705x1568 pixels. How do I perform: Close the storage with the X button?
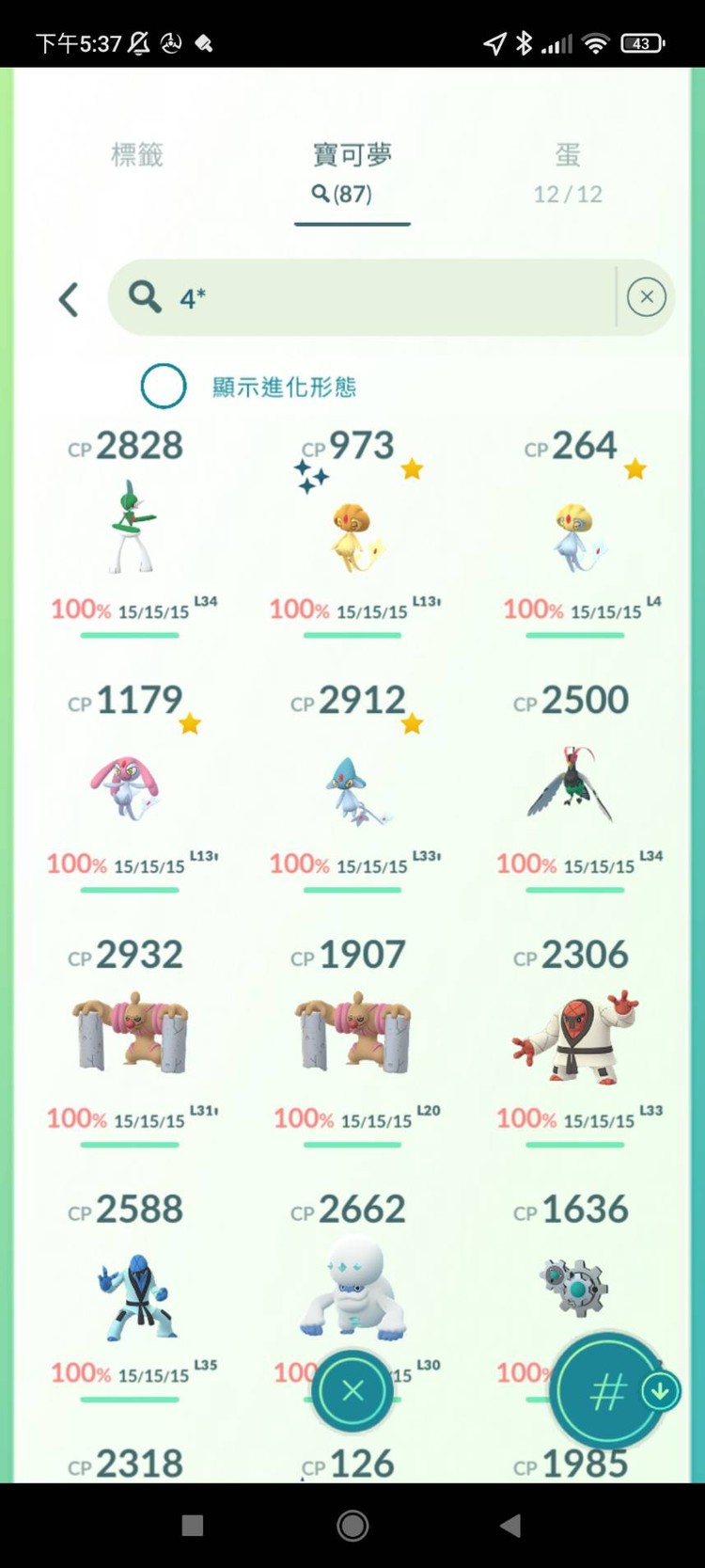(x=352, y=1391)
